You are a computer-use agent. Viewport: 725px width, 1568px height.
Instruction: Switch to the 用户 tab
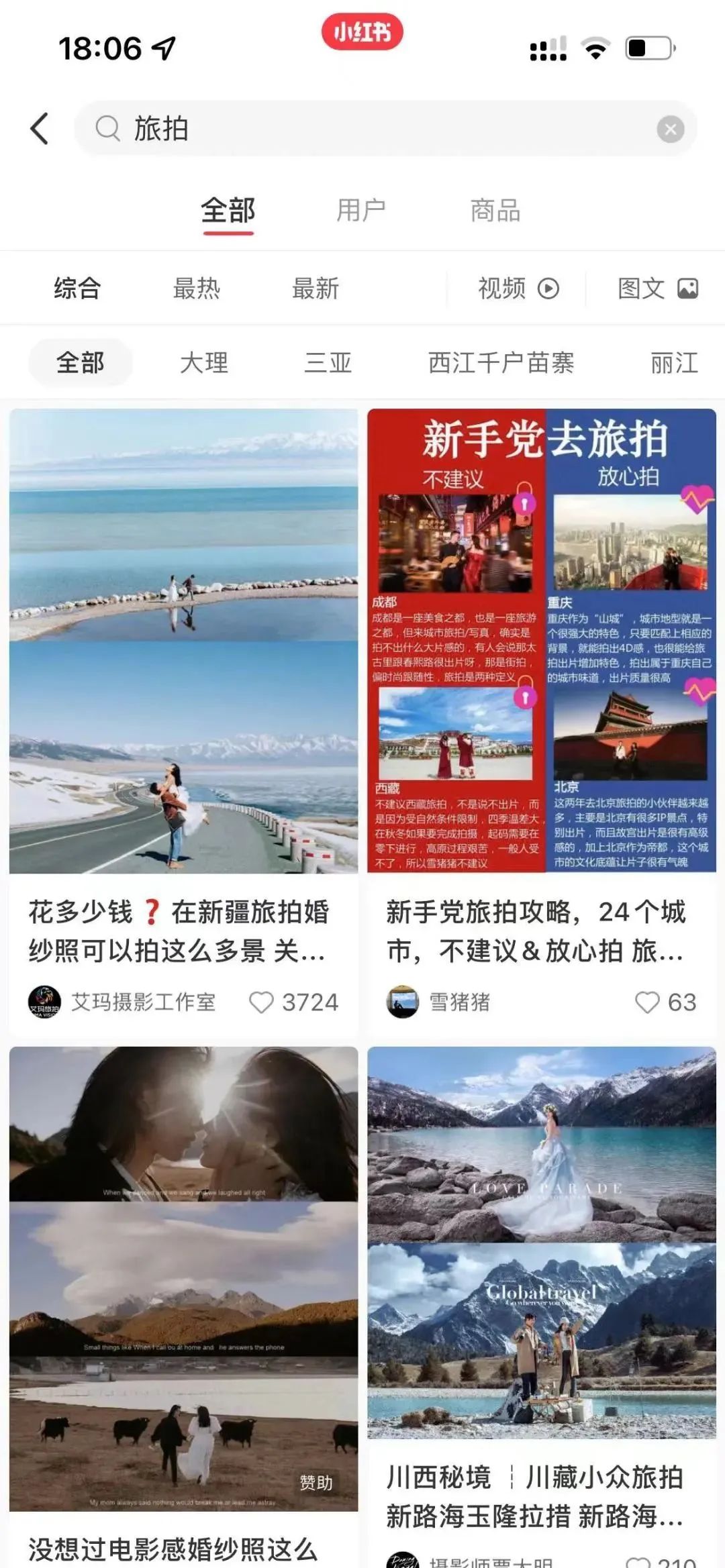361,211
